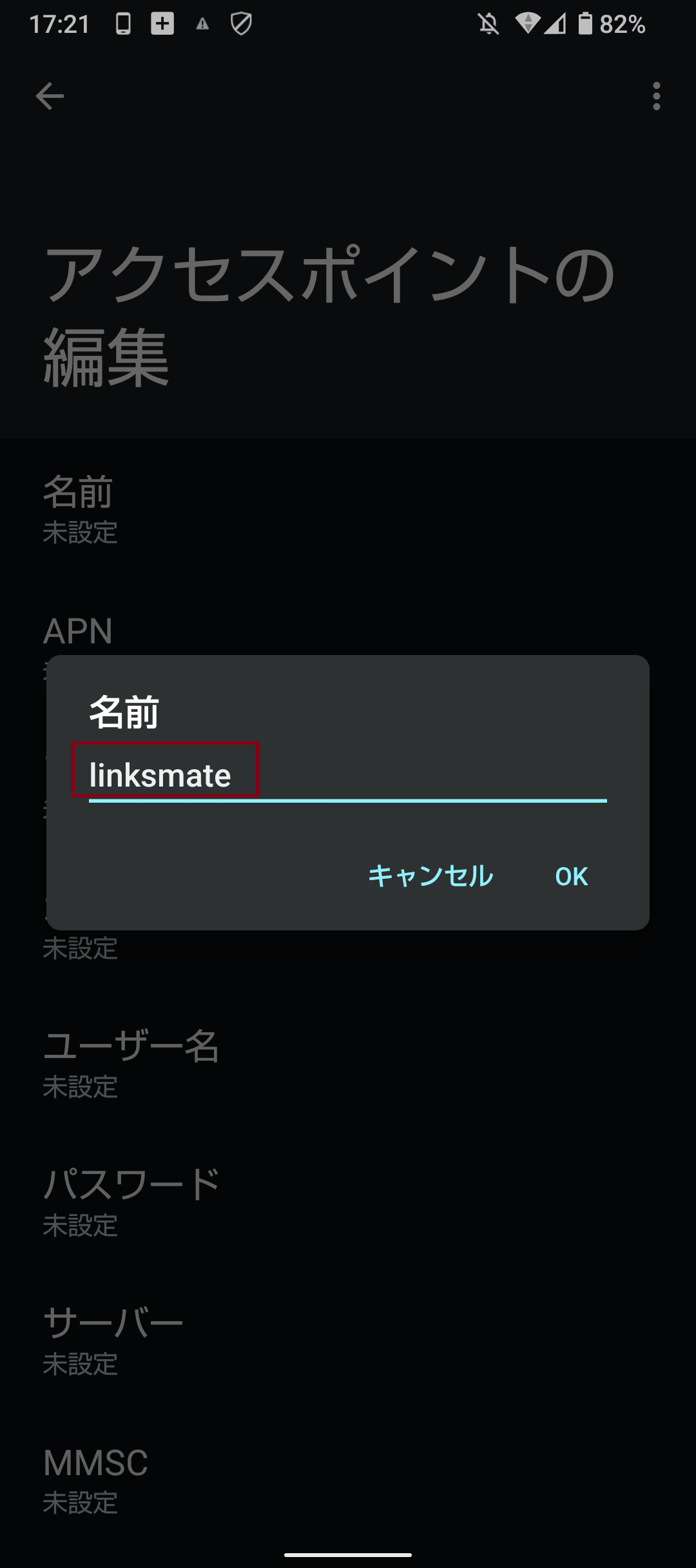
Task: Open the three-dot overflow menu
Action: (x=655, y=95)
